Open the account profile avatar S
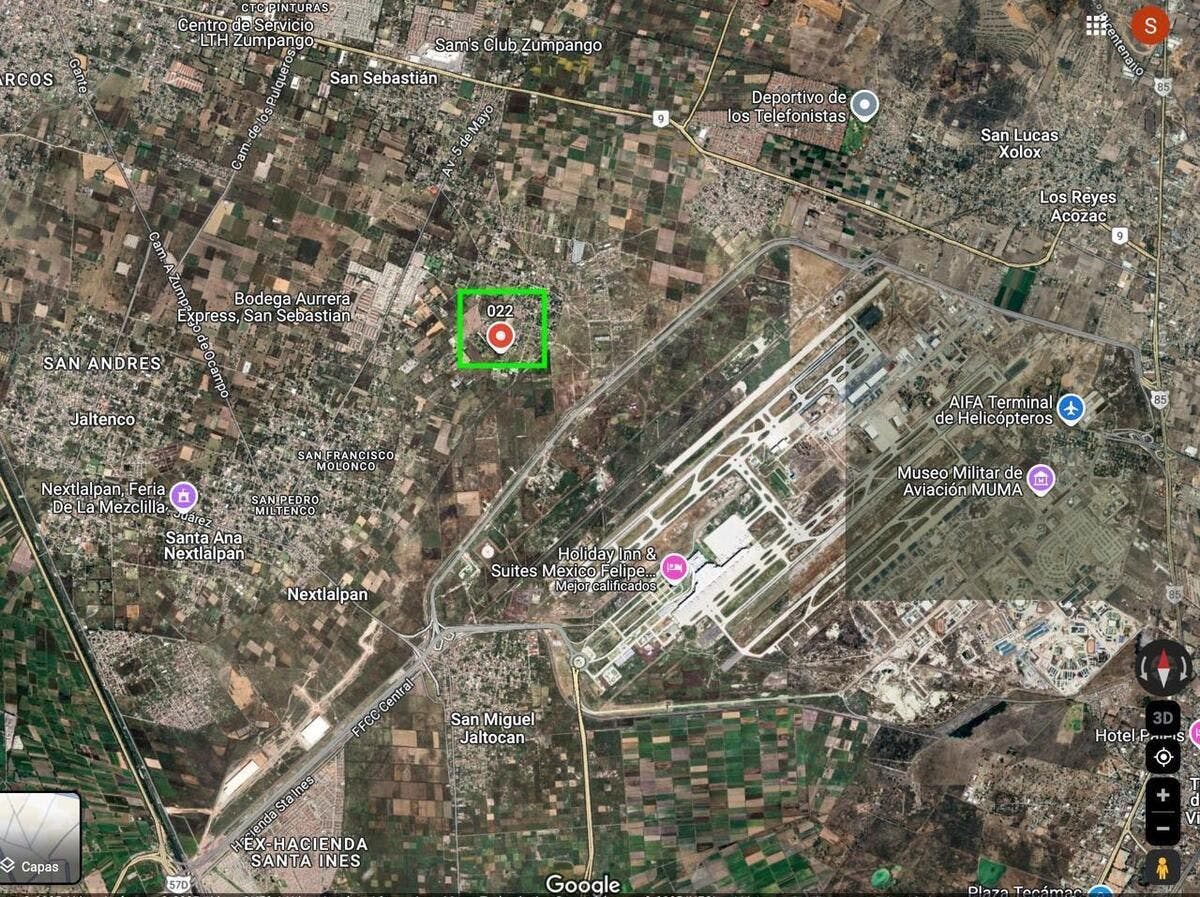 click(1150, 25)
